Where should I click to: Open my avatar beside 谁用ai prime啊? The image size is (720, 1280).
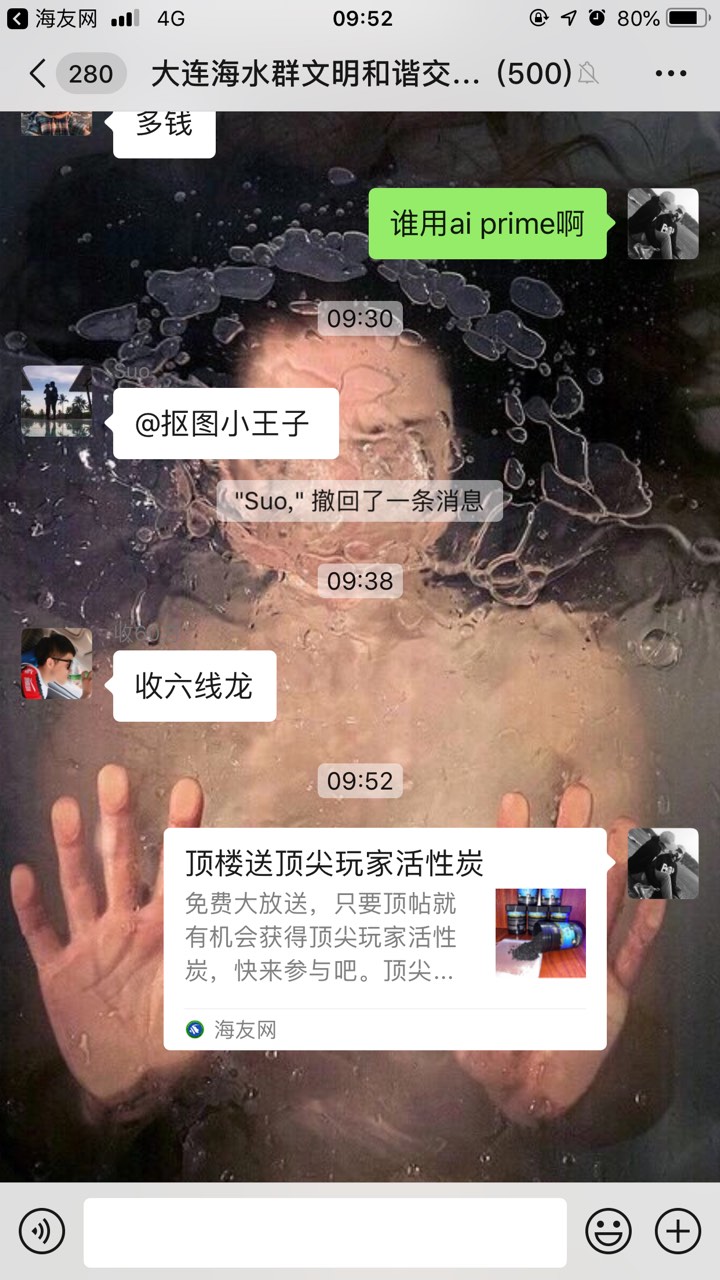tap(662, 224)
